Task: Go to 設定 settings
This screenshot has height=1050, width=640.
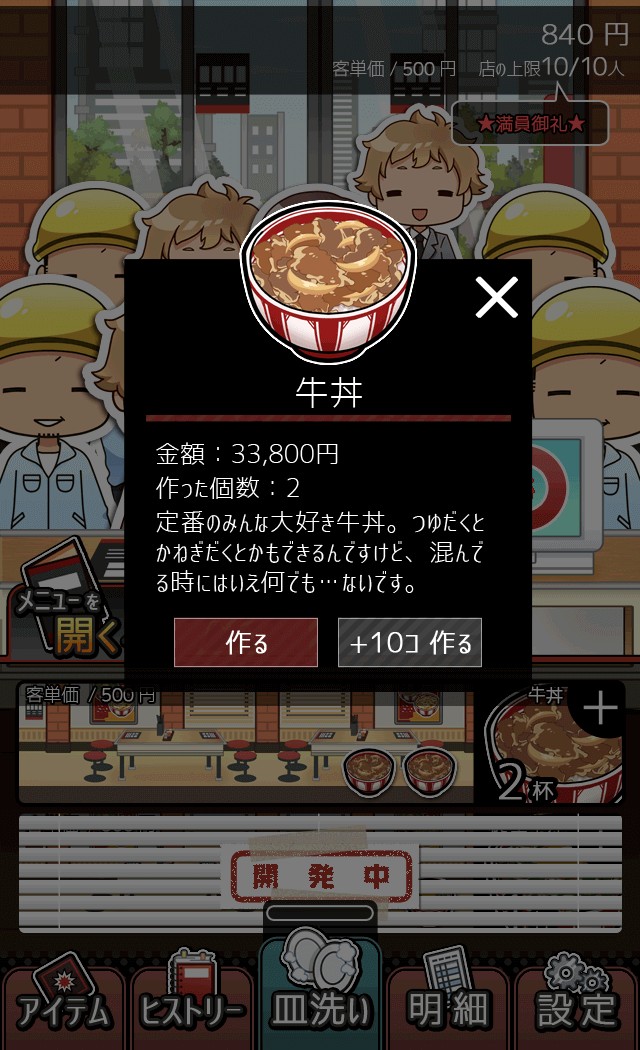Action: point(576,1005)
